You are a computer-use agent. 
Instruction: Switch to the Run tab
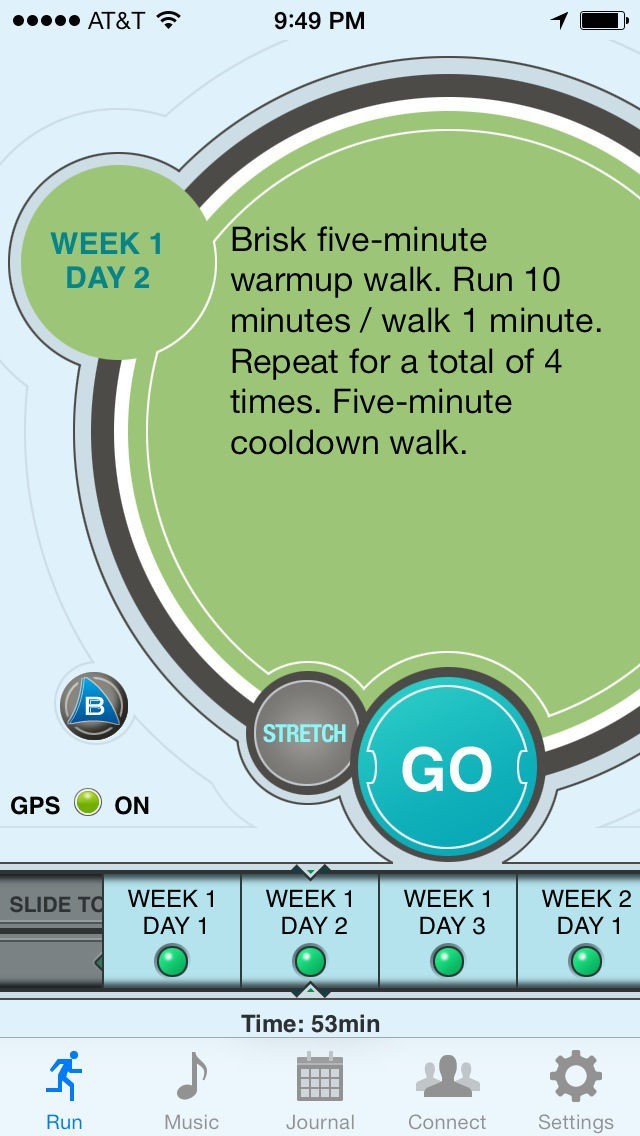(x=64, y=1090)
